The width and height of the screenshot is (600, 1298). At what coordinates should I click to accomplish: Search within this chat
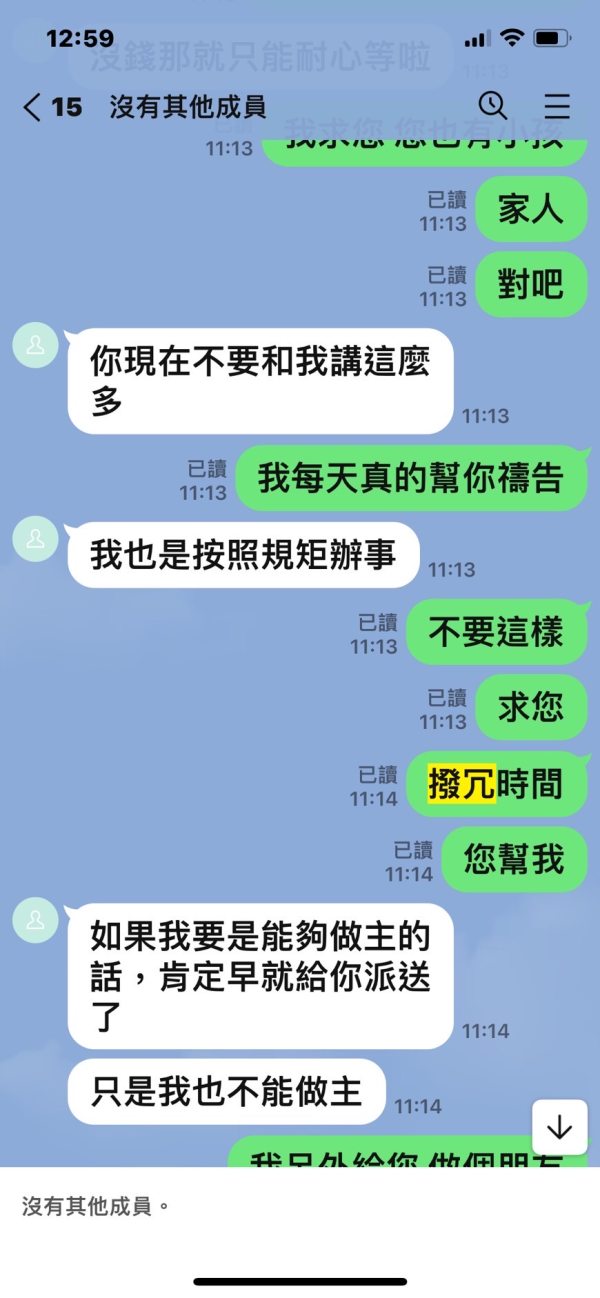point(492,105)
